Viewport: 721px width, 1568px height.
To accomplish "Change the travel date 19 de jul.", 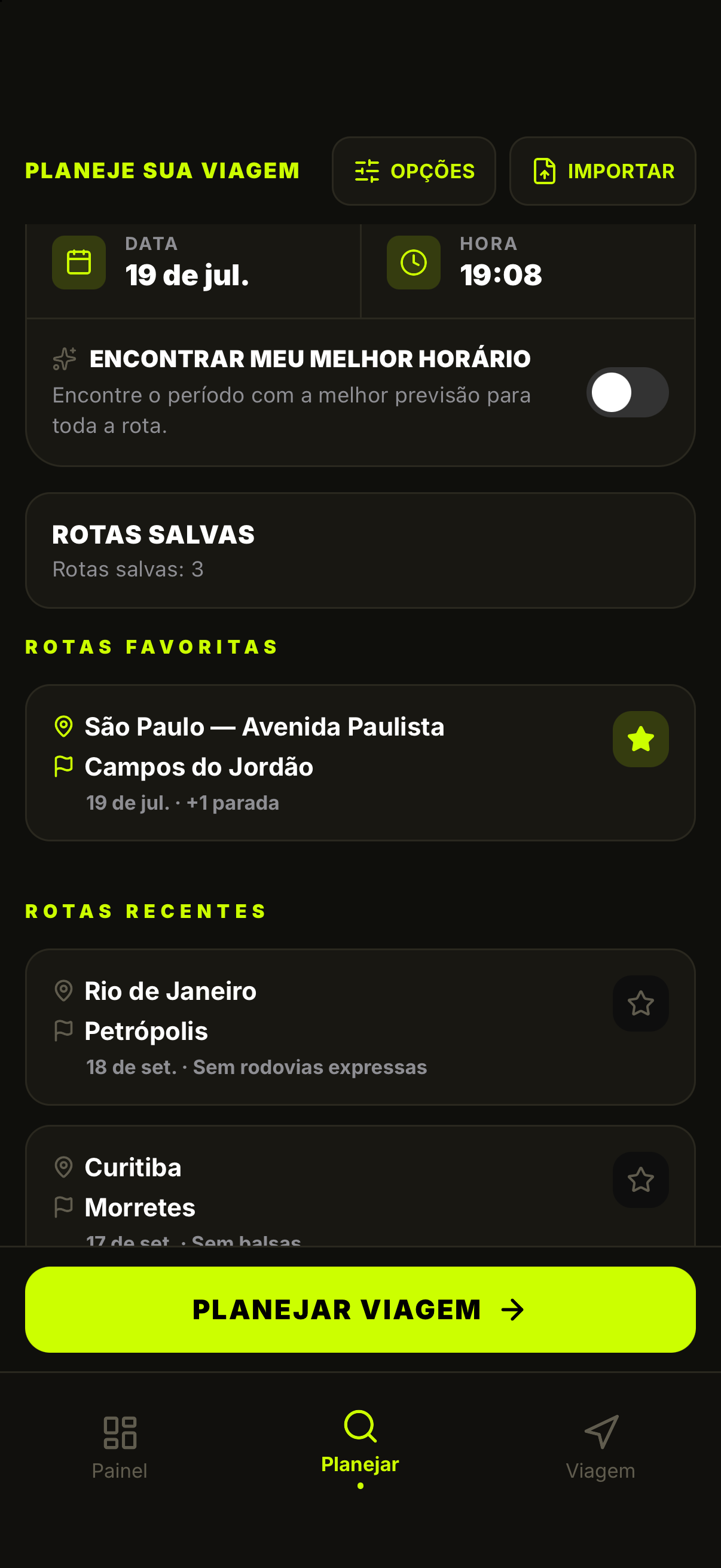I will [x=194, y=263].
